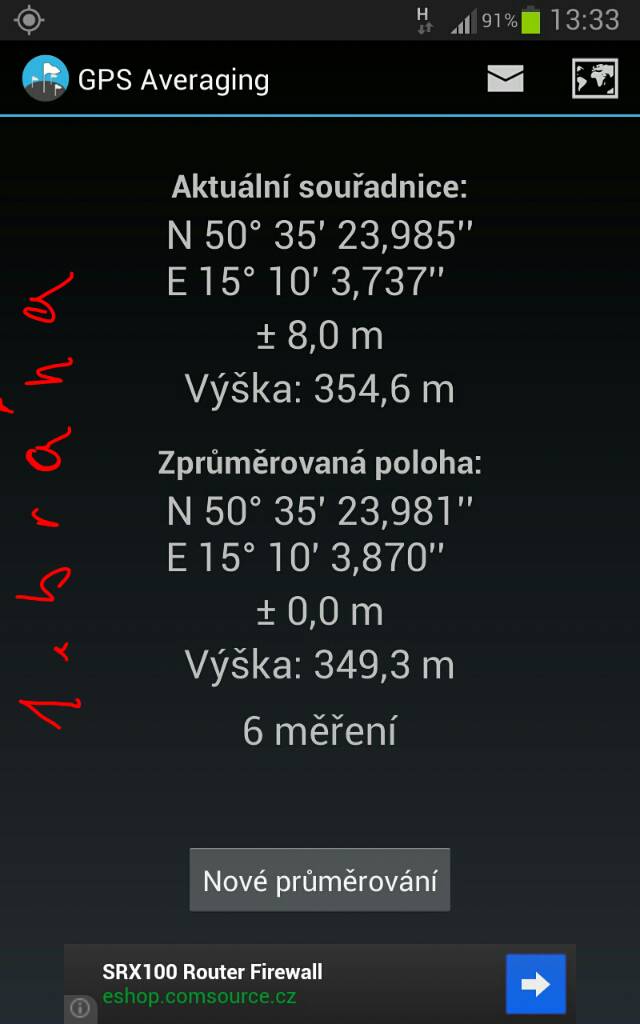This screenshot has width=640, height=1024.
Task: Start Nové průměrování
Action: [x=320, y=880]
